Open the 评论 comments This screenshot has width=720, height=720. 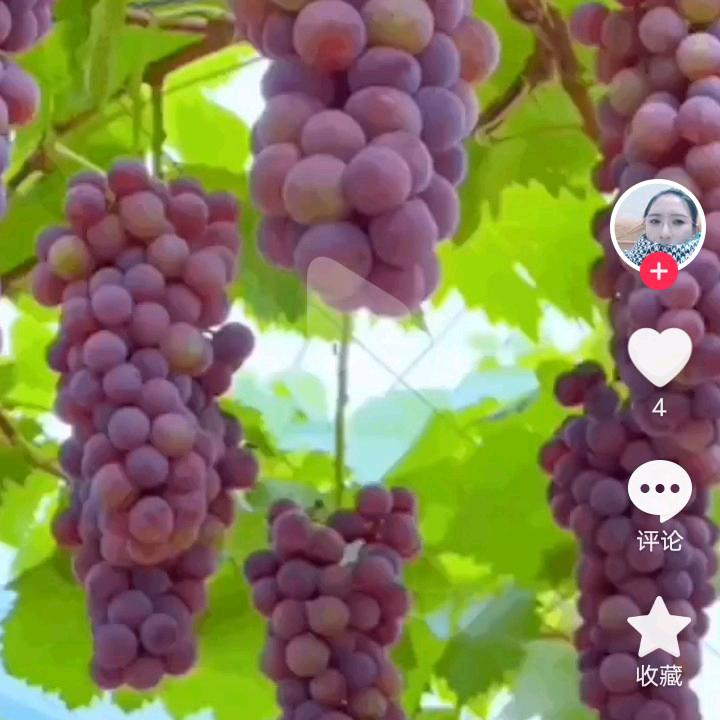[x=659, y=492]
